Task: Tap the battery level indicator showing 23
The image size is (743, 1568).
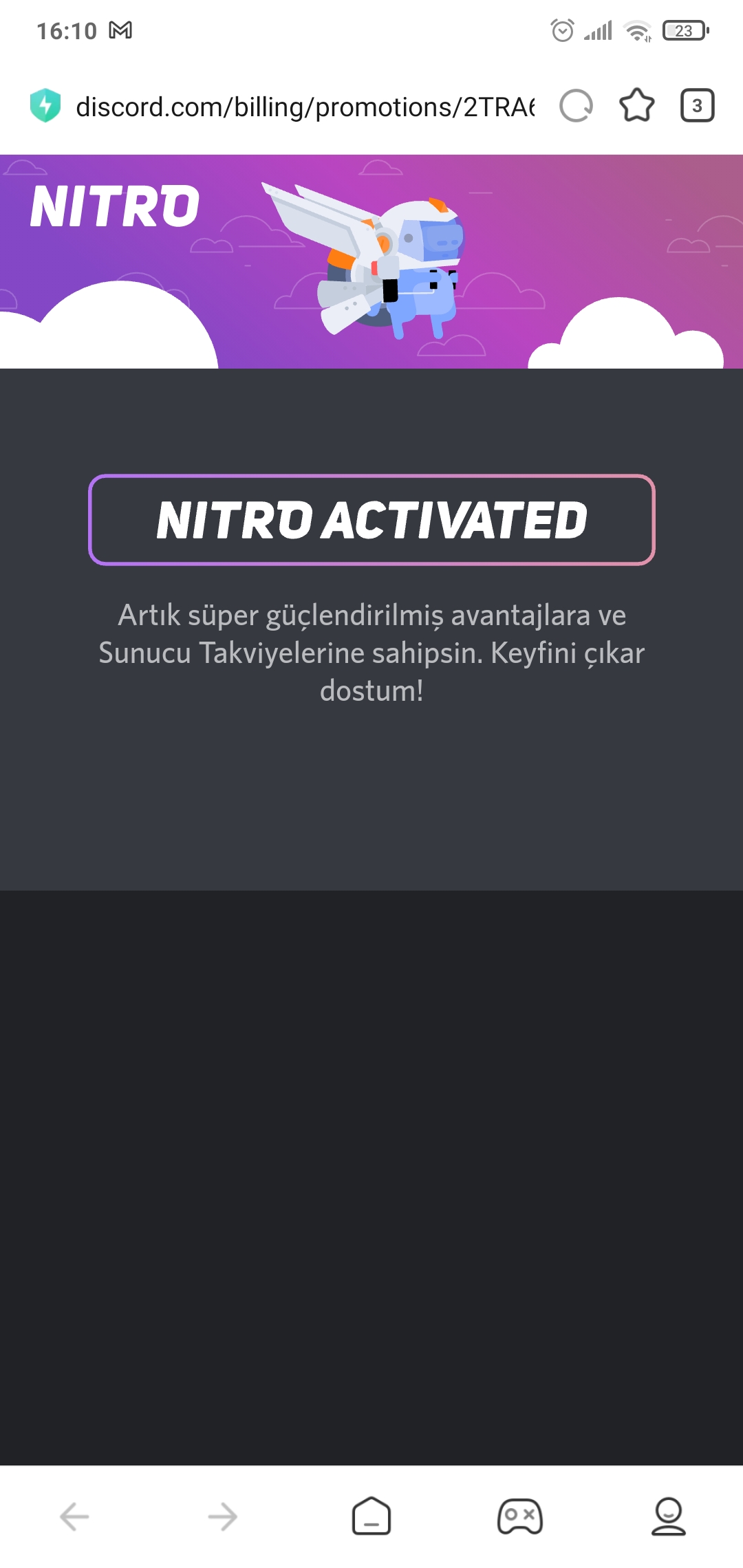Action: coord(684,30)
